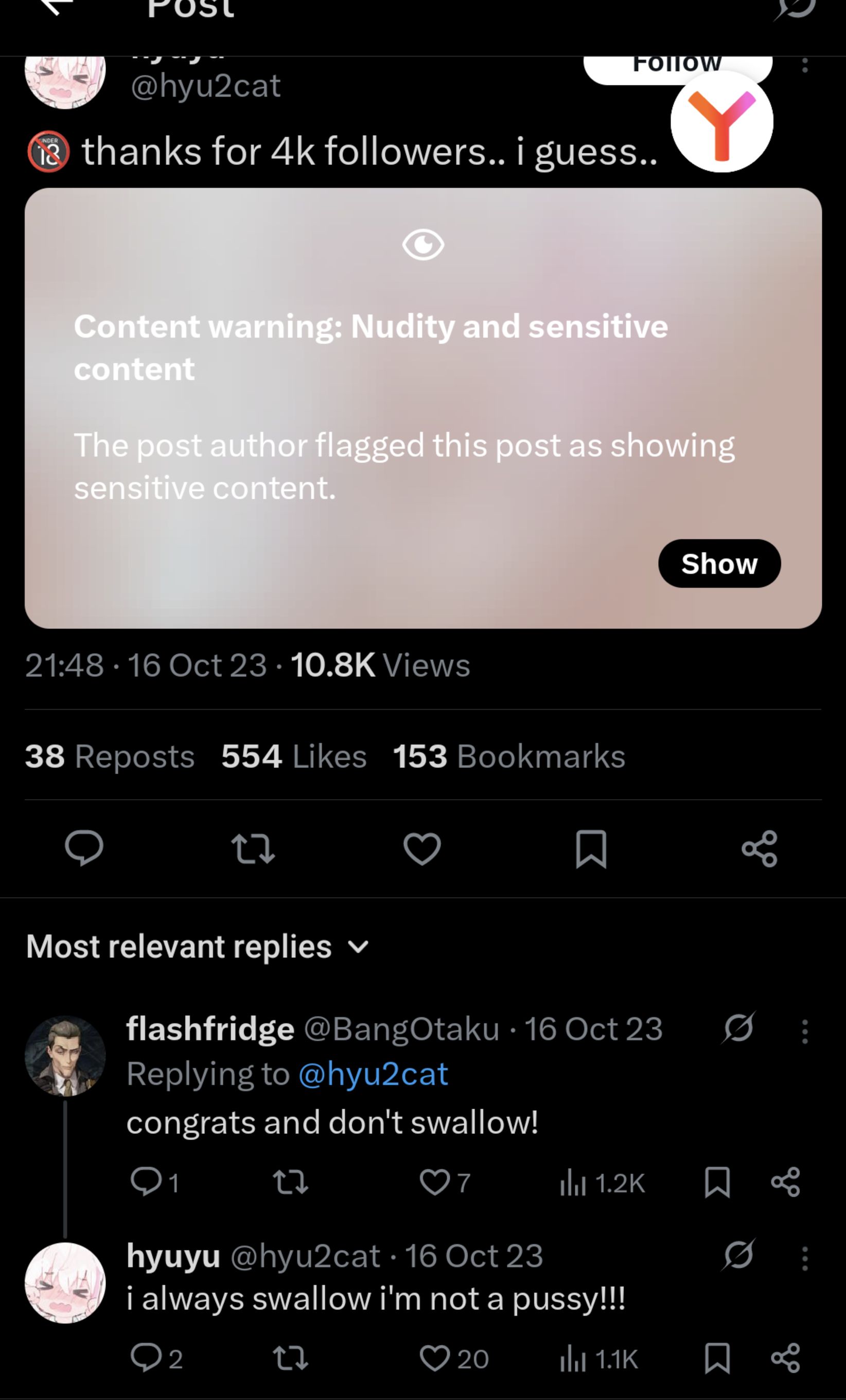Open the 38 Reposts list
This screenshot has height=1400, width=846.
click(110, 756)
